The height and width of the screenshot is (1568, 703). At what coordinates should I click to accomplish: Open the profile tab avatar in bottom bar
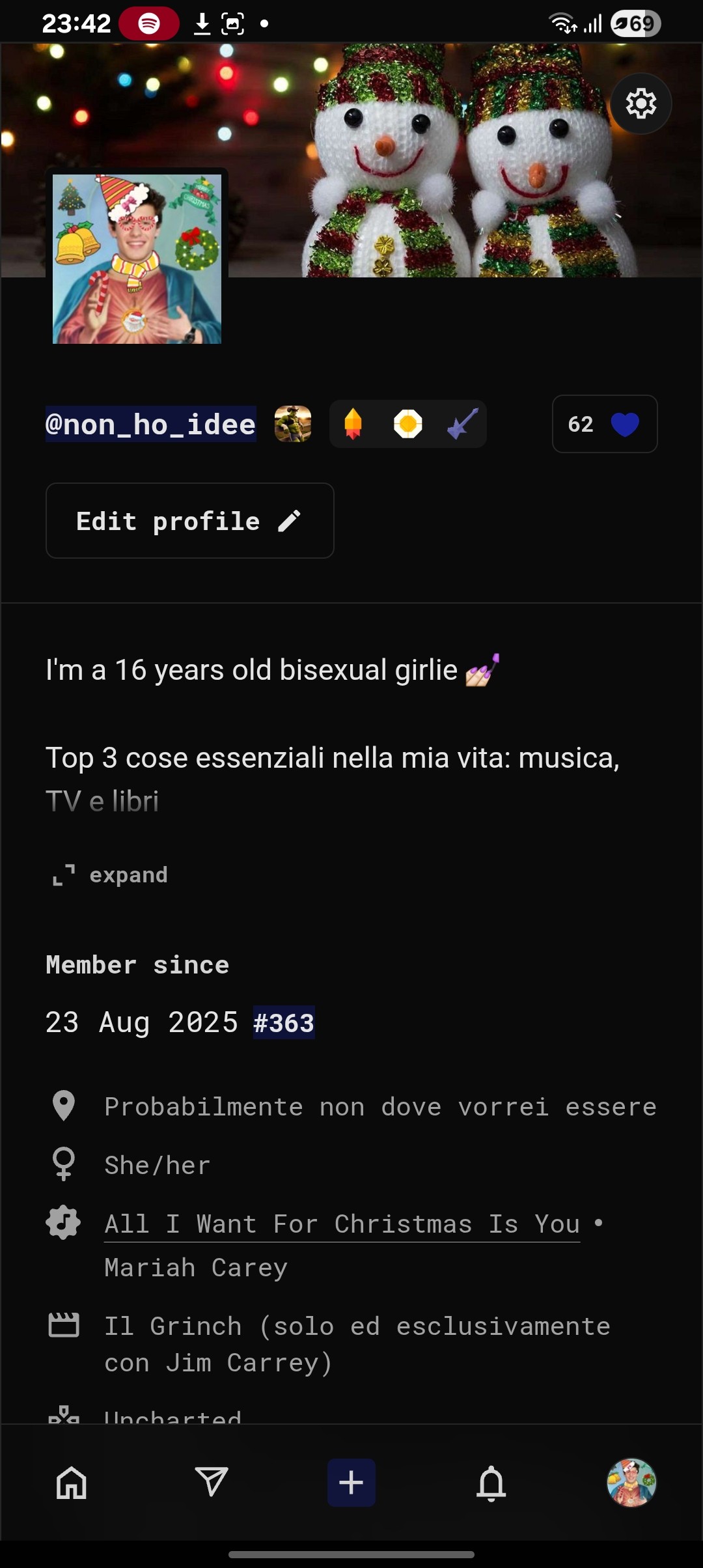click(x=631, y=1483)
